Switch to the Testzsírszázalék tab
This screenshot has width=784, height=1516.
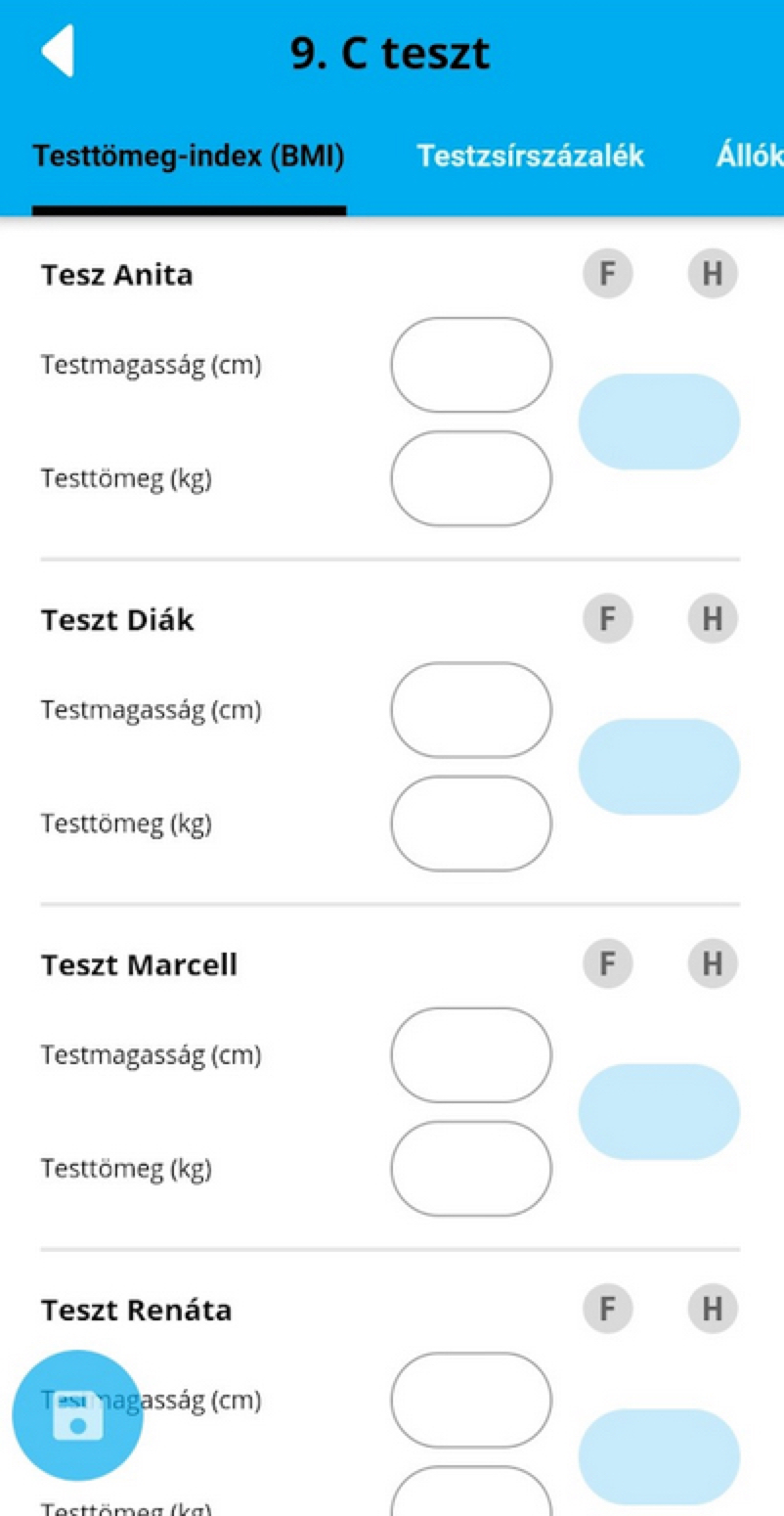pyautogui.click(x=531, y=156)
